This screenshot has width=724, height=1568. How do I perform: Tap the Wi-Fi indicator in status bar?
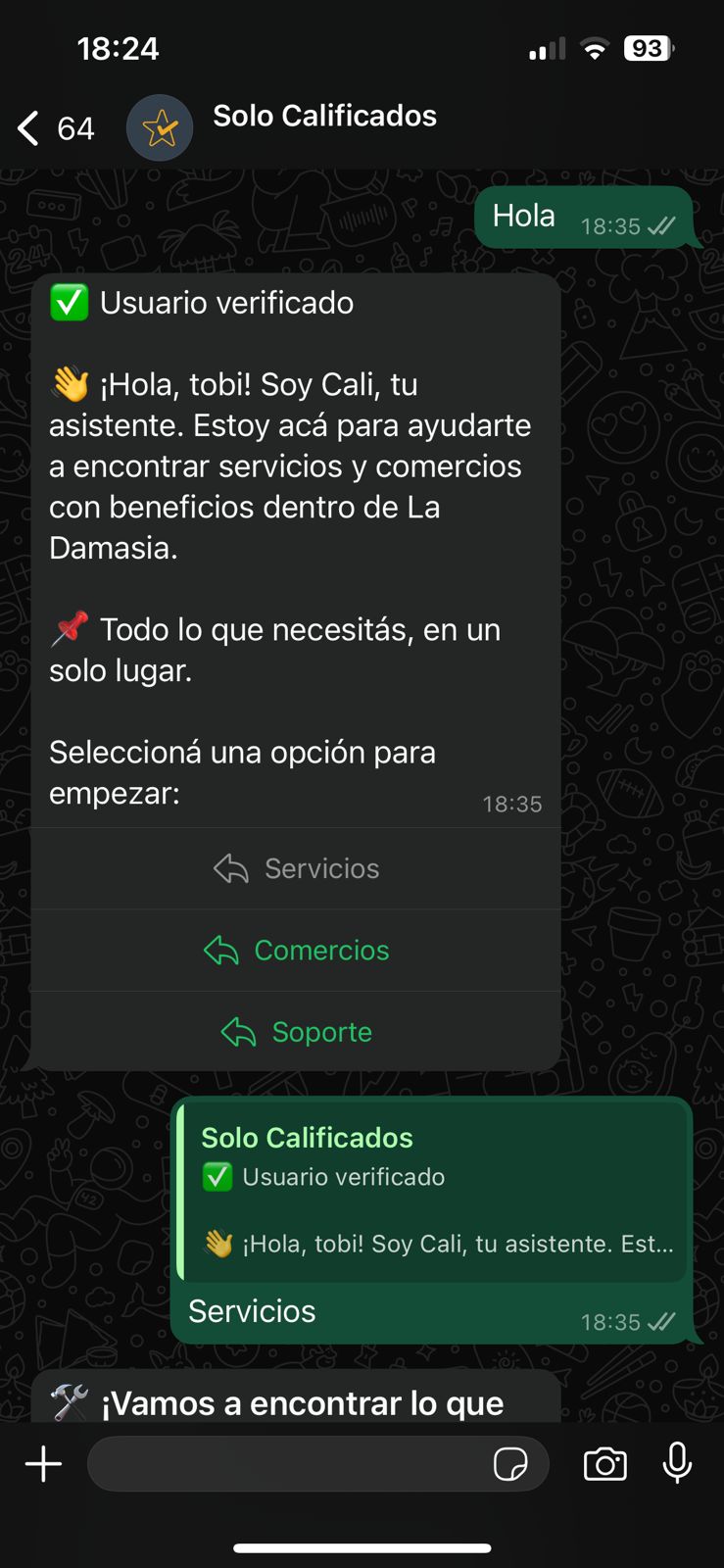click(x=597, y=47)
